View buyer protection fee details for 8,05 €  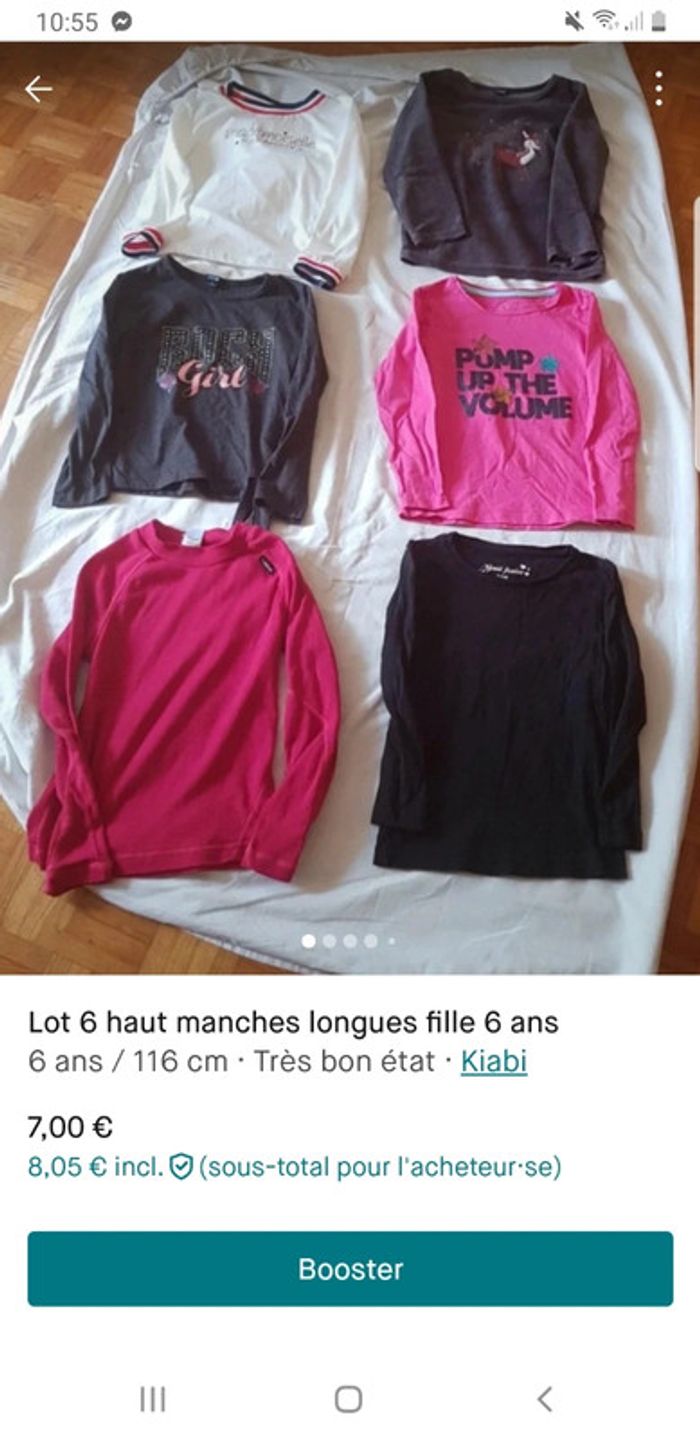pos(181,1166)
